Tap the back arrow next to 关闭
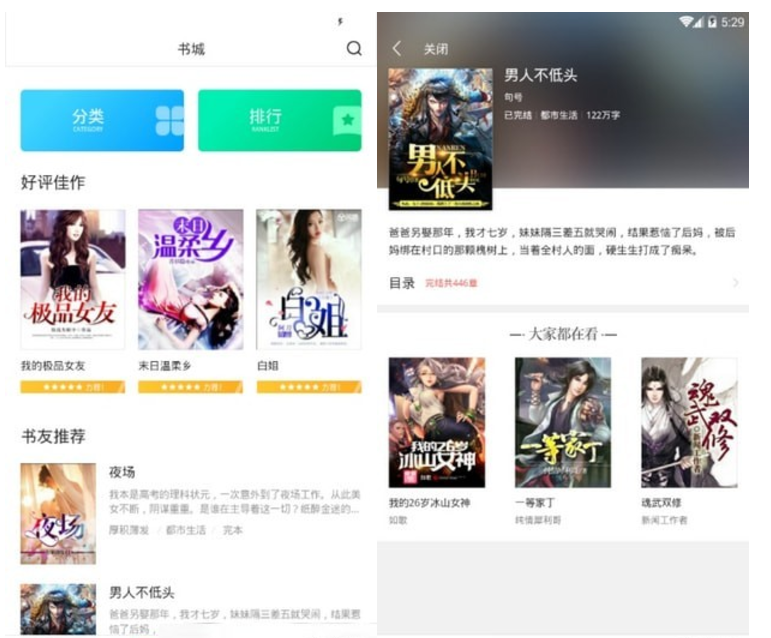771x638 pixels. 398,49
